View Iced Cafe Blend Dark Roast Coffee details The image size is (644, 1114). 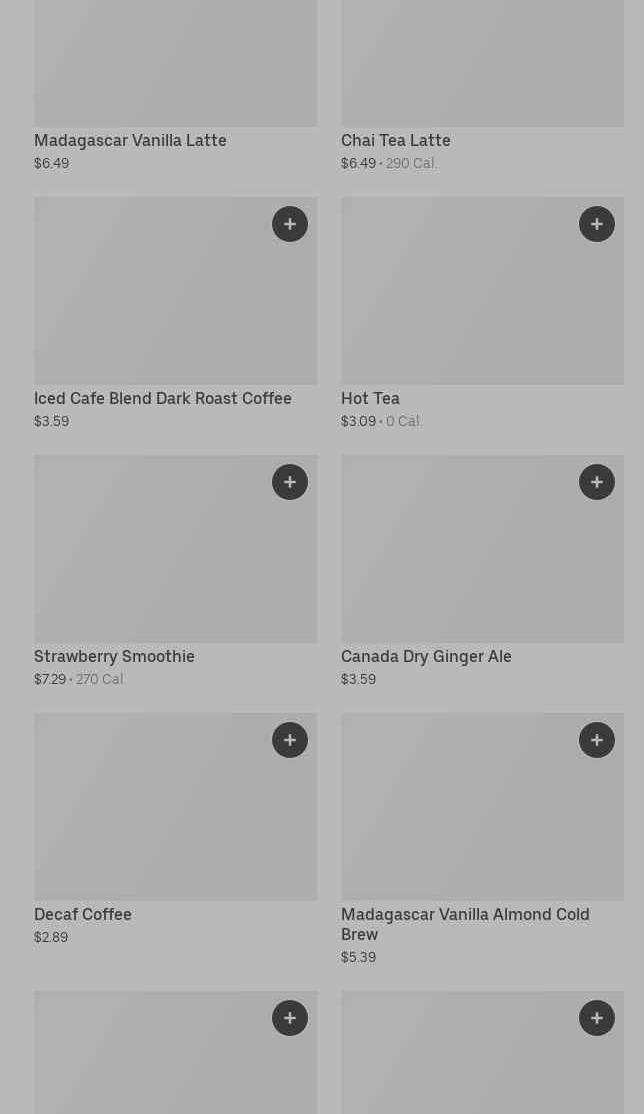coord(163,399)
